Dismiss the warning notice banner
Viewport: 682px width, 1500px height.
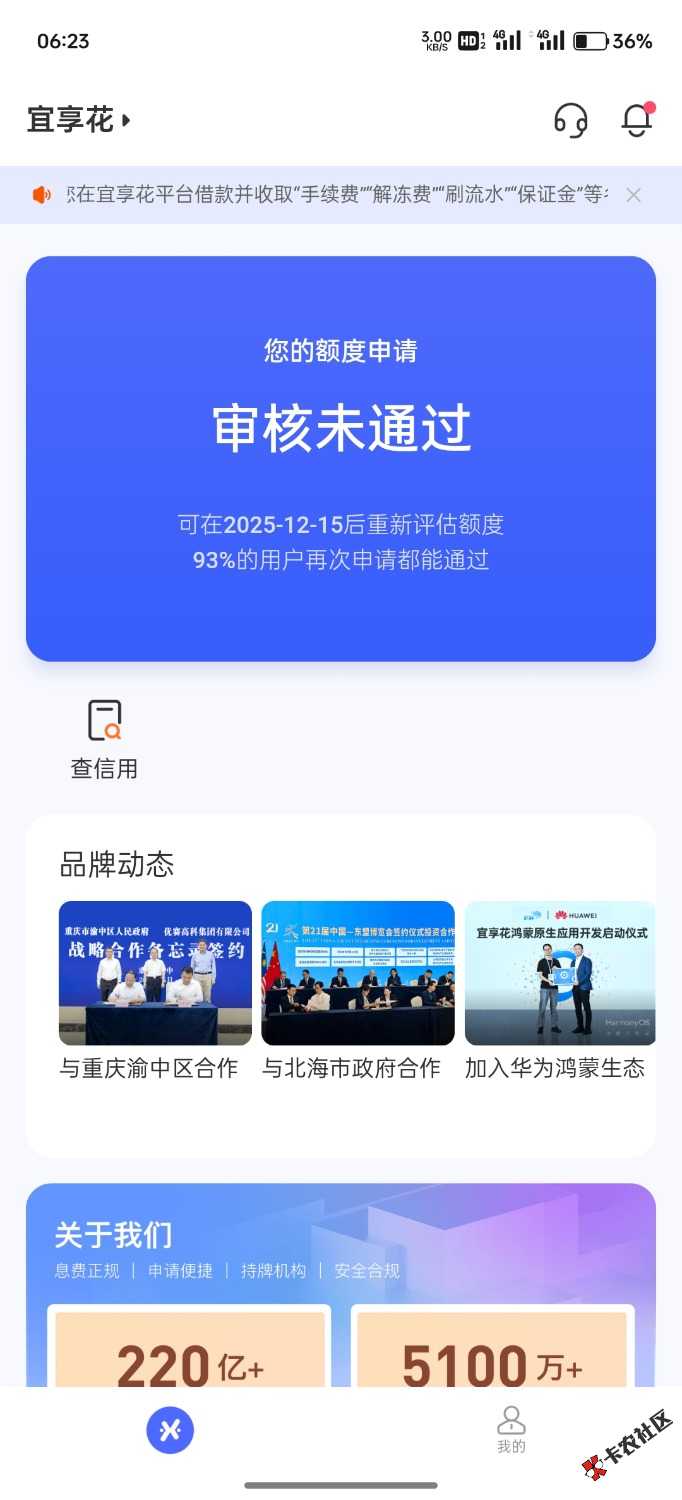(x=633, y=195)
